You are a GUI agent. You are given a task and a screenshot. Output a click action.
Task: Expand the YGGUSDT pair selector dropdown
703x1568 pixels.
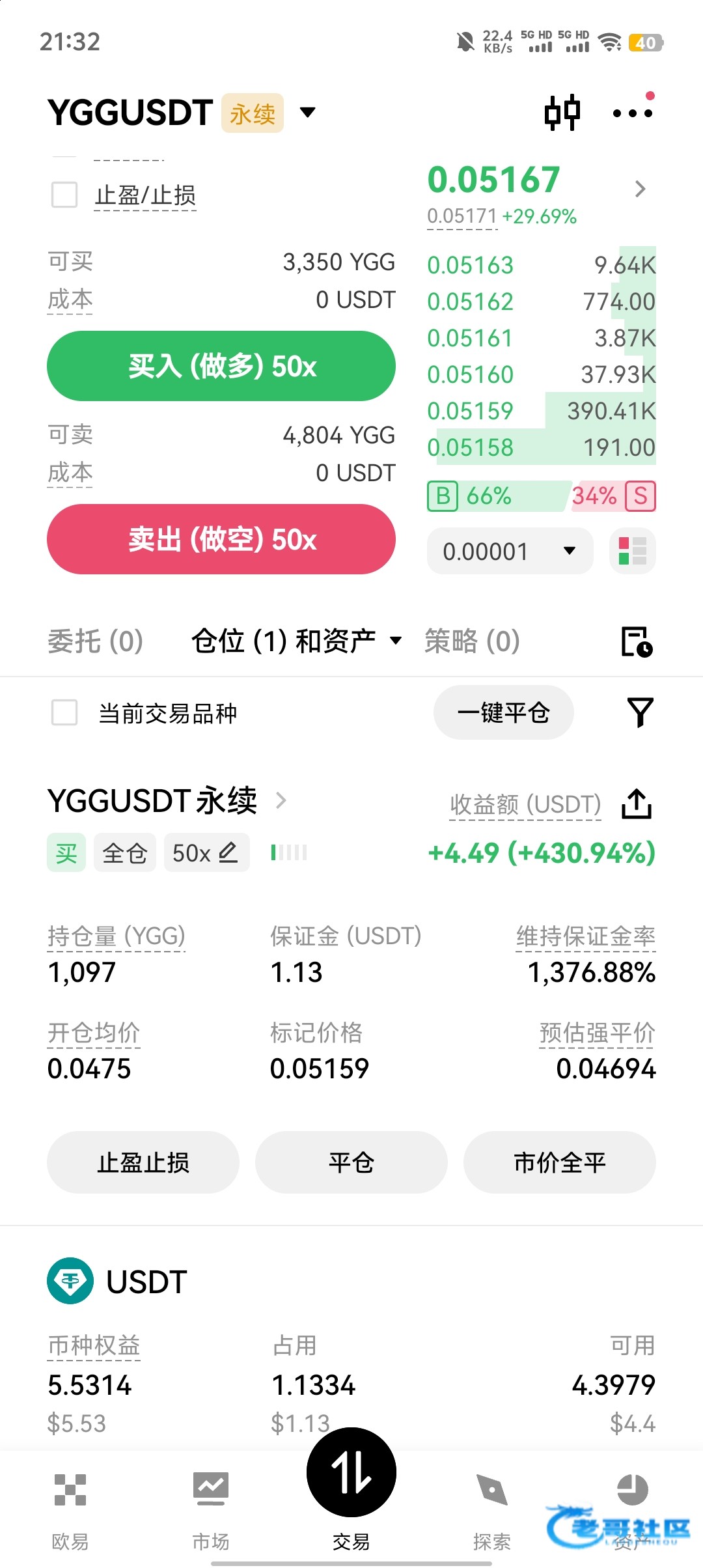307,112
